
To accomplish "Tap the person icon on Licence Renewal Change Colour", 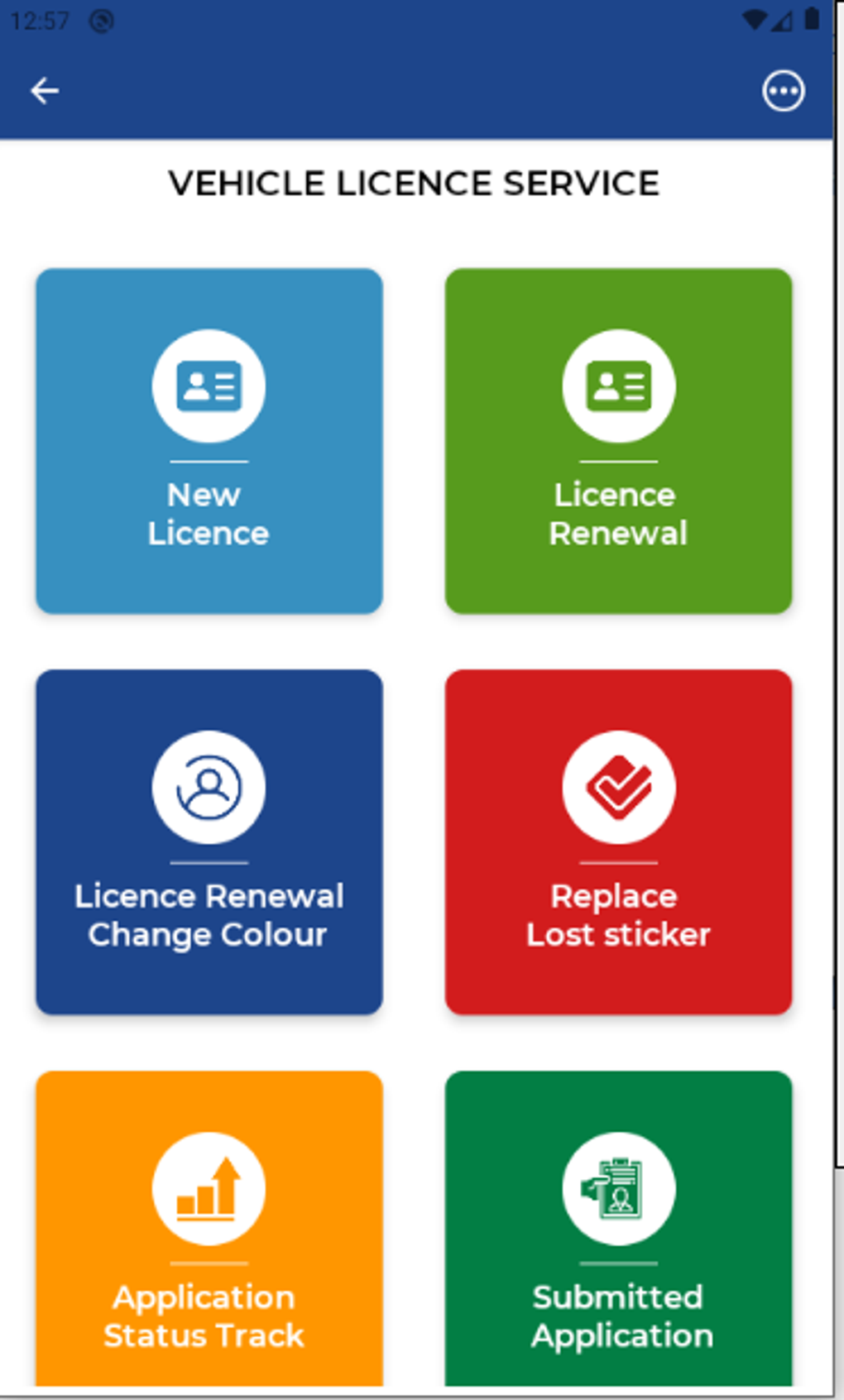I will click(209, 787).
